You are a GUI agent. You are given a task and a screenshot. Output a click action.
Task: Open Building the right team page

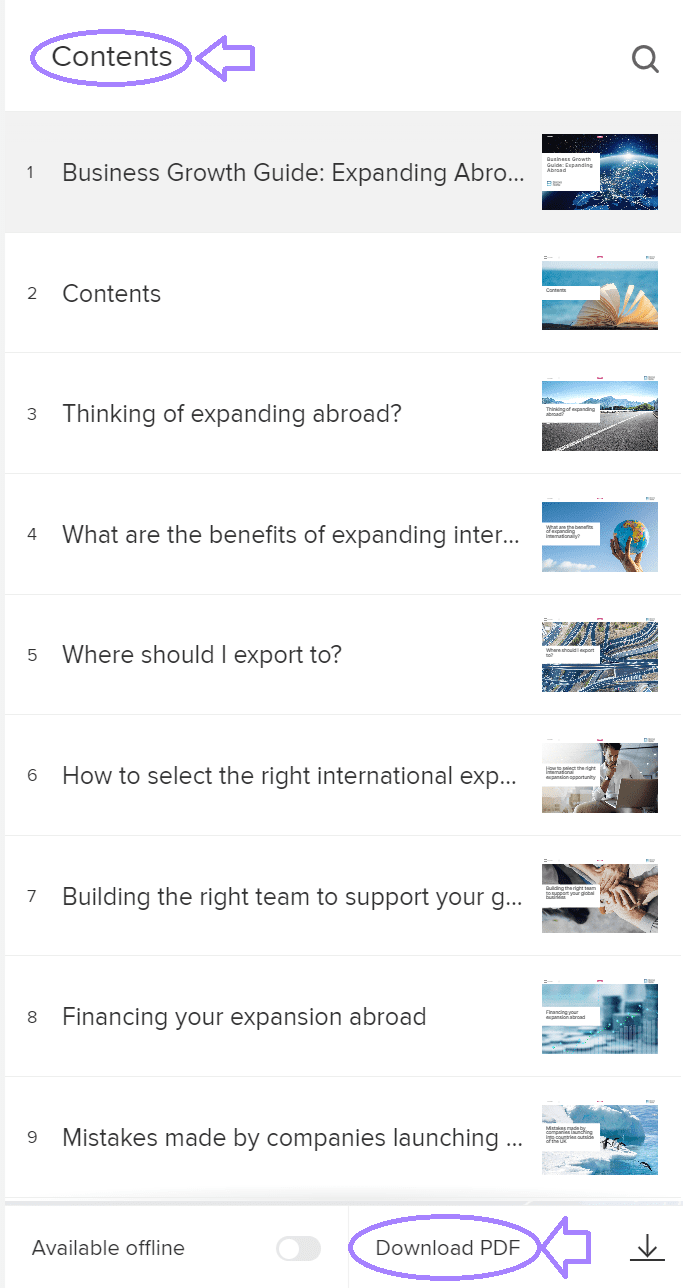coord(292,897)
